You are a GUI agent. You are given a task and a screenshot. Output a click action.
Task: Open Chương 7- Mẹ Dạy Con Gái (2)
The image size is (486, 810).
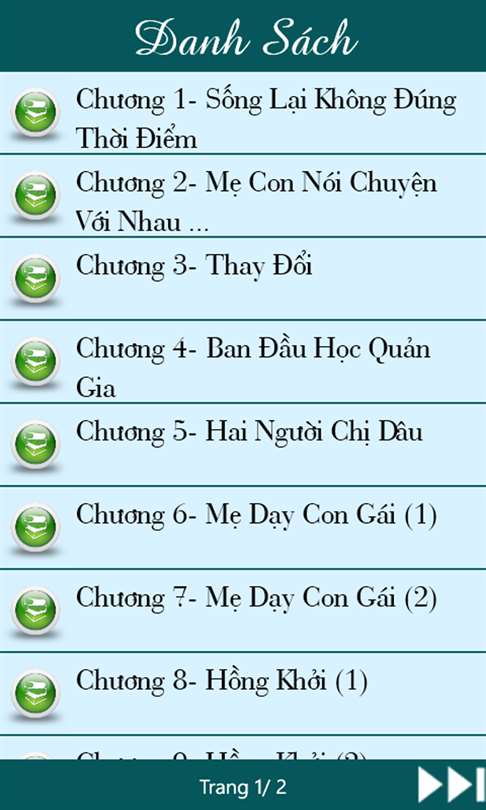tap(243, 611)
